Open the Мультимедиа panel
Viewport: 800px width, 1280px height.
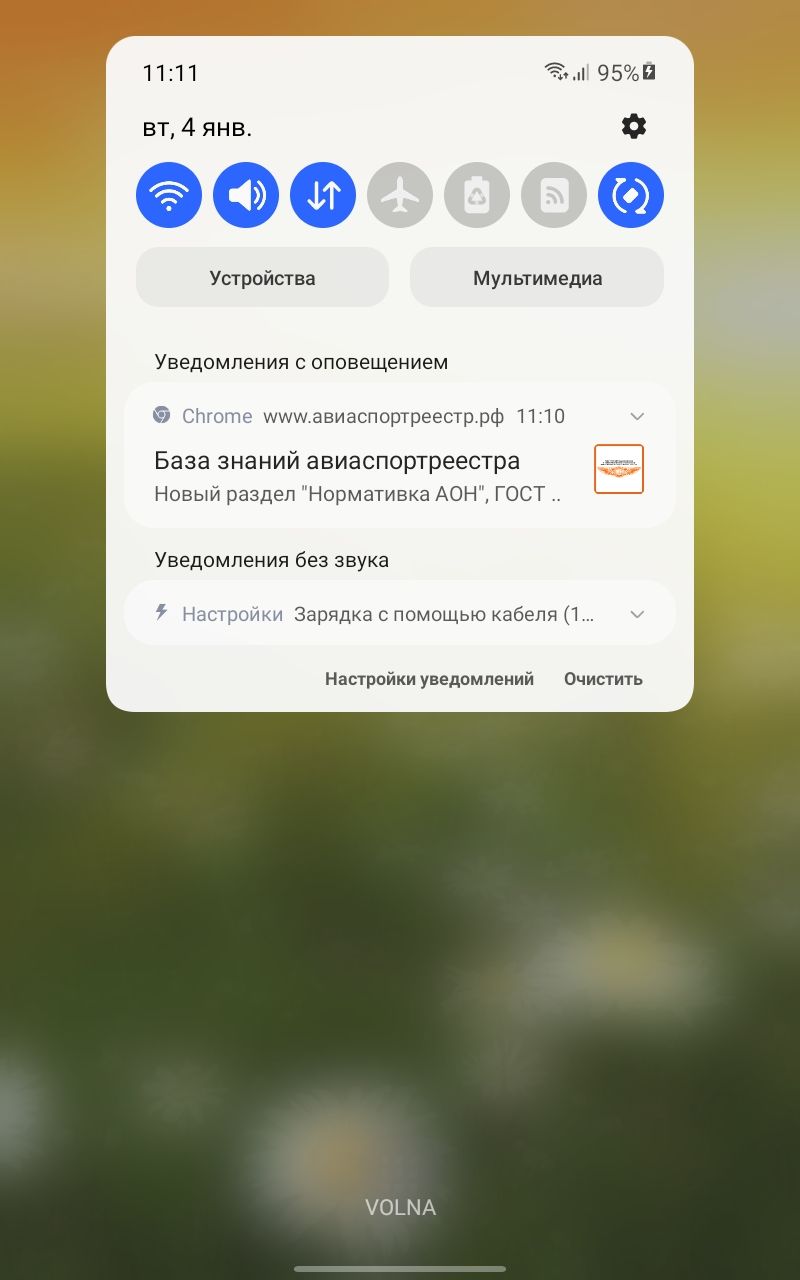[x=537, y=278]
